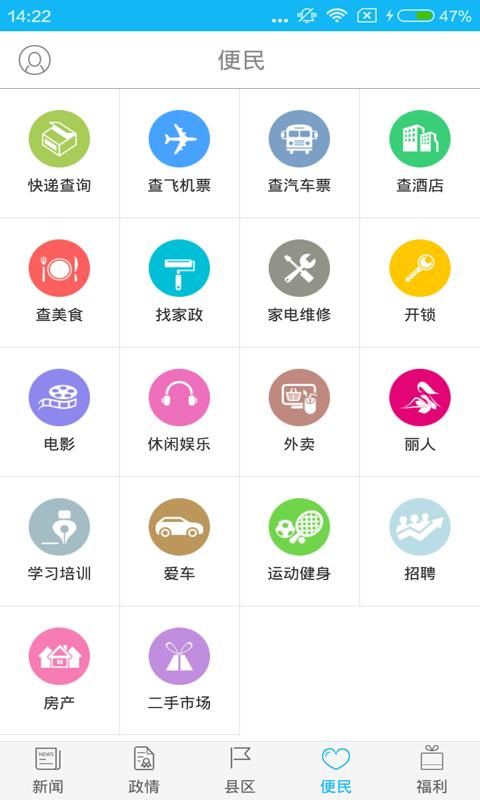Open 二手市场 second-hand market
The height and width of the screenshot is (800, 480).
[x=180, y=670]
